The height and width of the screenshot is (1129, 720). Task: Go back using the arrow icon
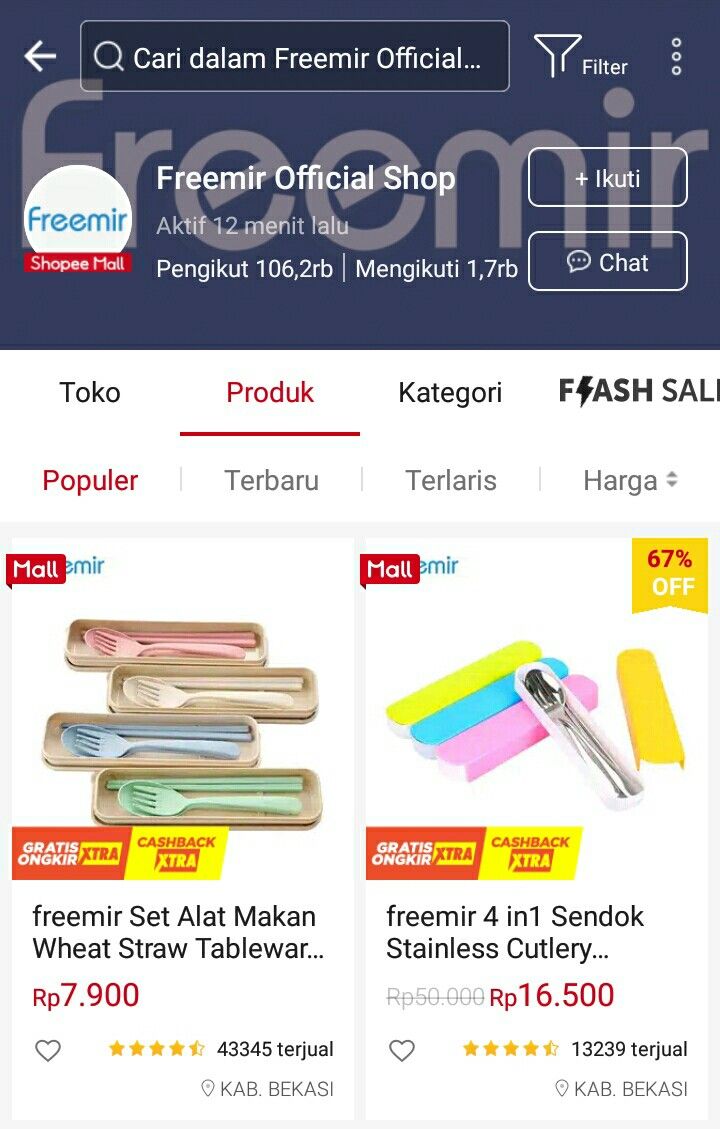coord(40,57)
